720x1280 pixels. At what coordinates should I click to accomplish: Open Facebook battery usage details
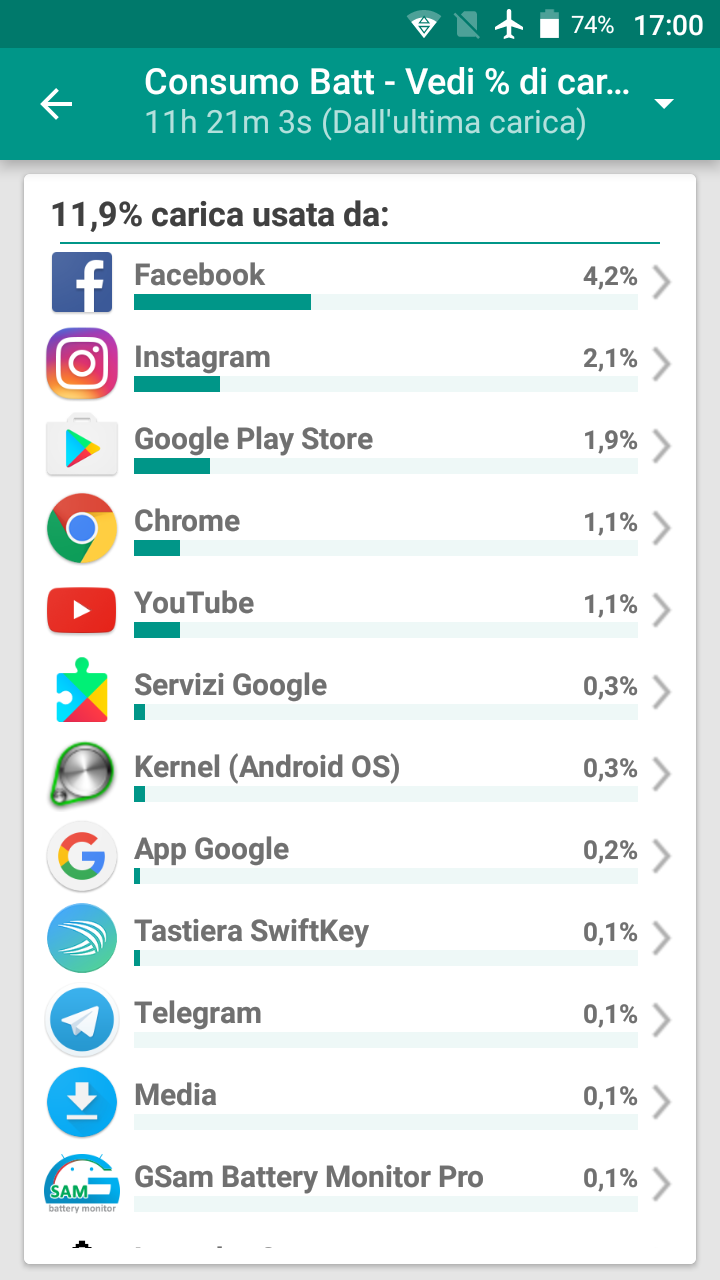[360, 284]
